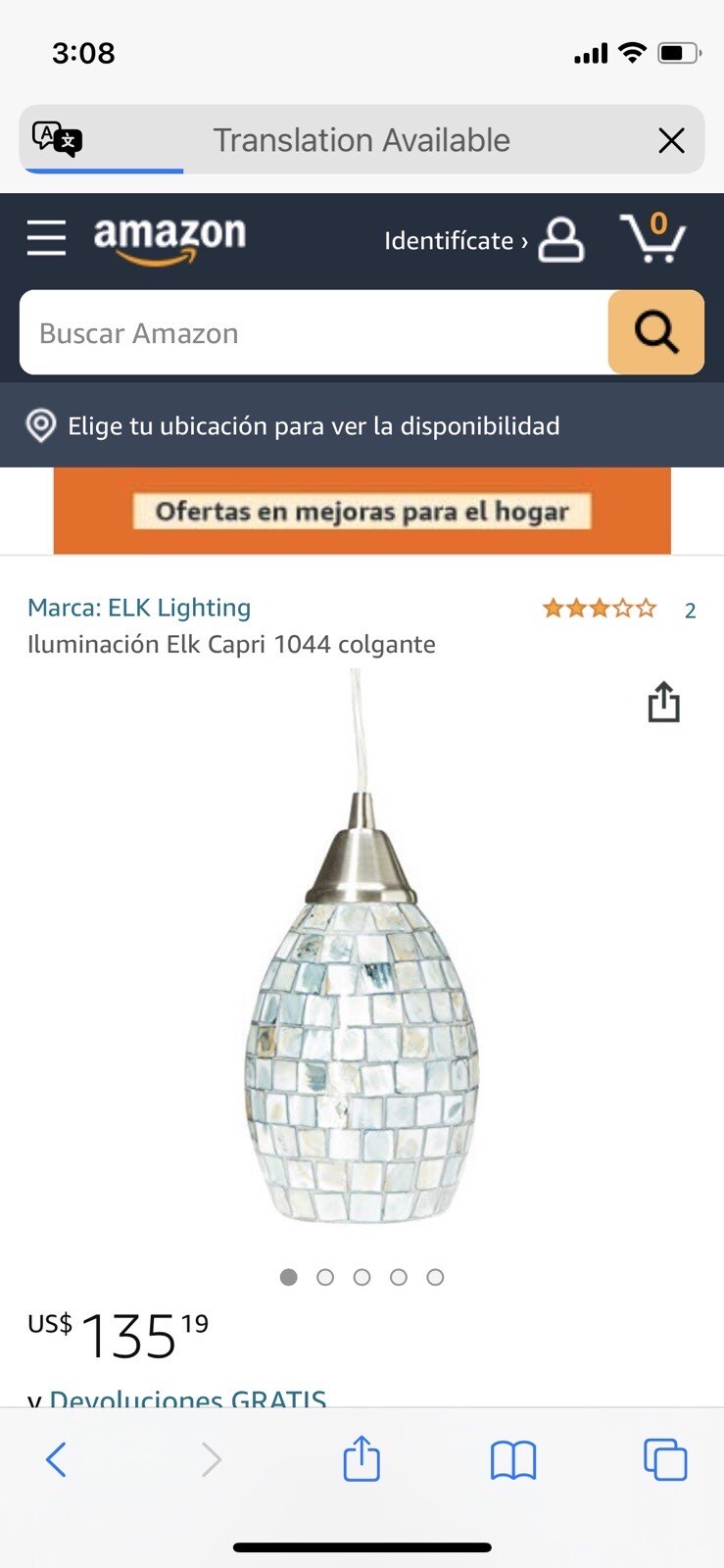View the star rating reviews

click(x=600, y=610)
